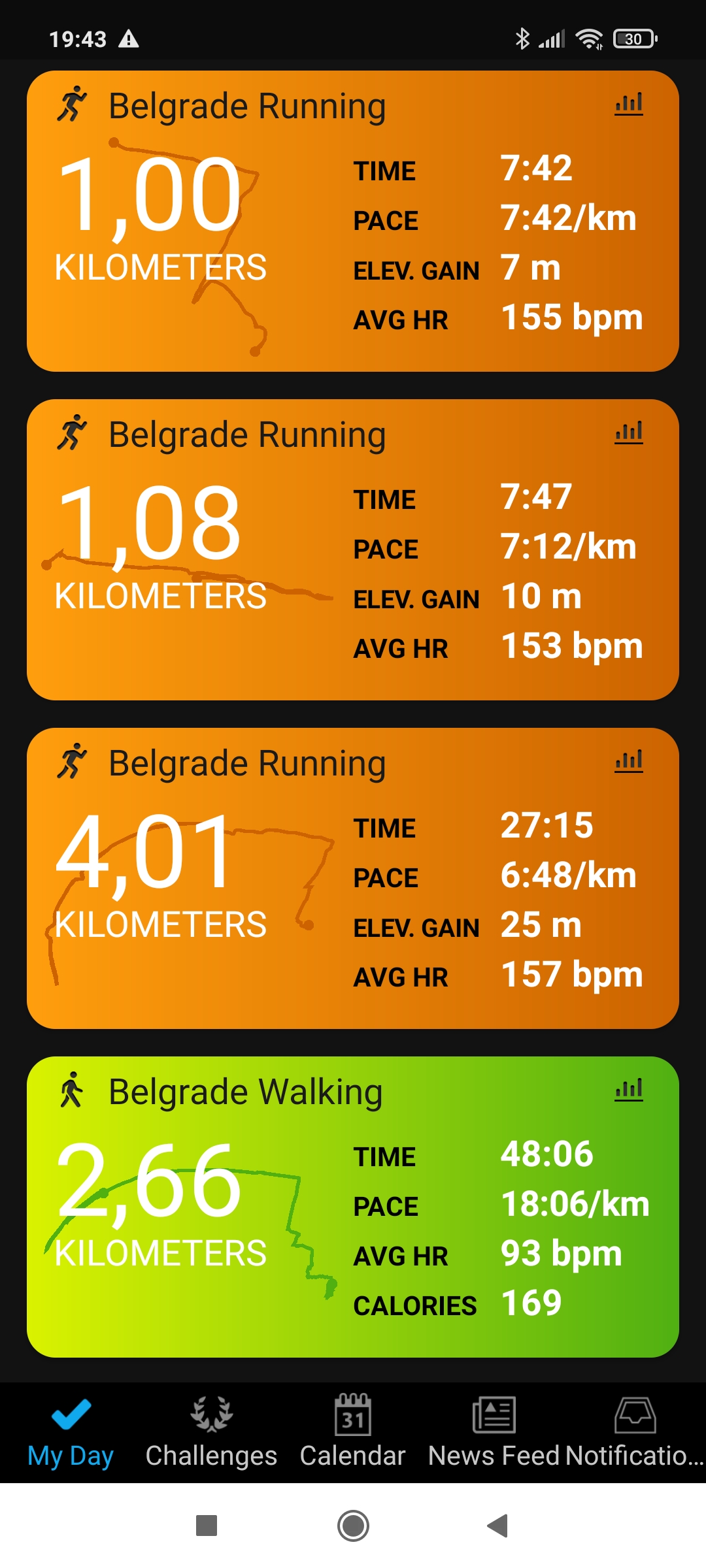This screenshot has width=706, height=1568.
Task: Switch to the News Feed tab
Action: (494, 1431)
